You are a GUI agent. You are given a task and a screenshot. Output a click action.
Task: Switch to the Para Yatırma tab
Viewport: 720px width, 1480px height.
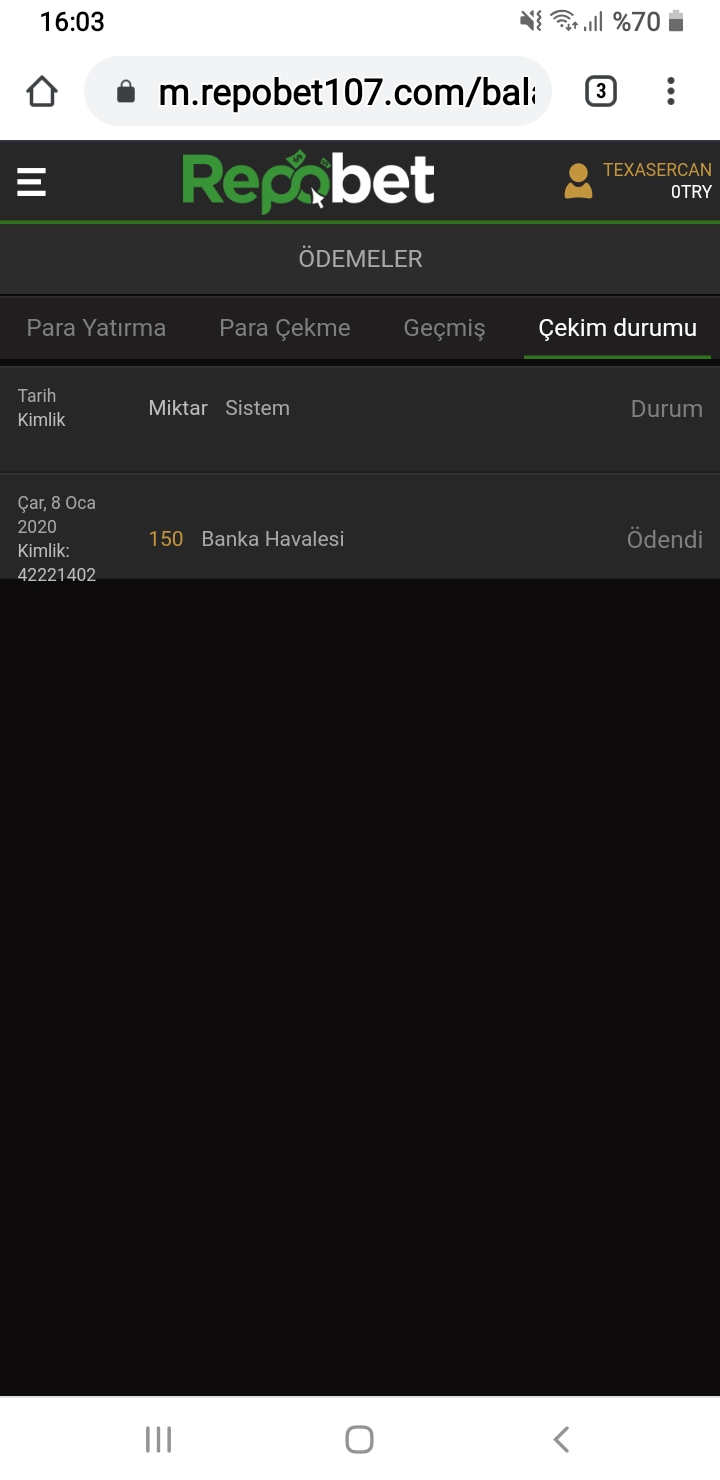[96, 328]
